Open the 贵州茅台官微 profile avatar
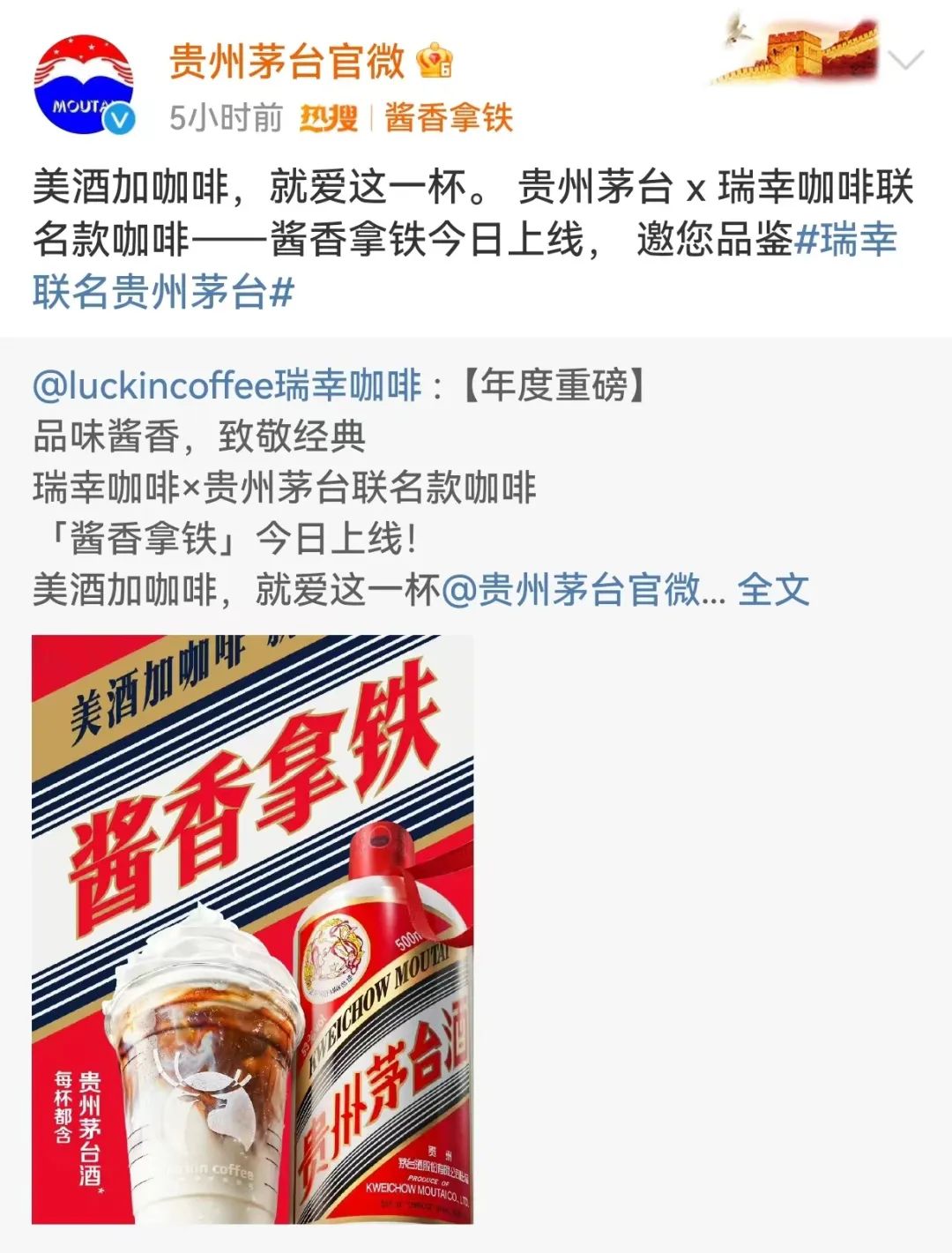 (84, 85)
